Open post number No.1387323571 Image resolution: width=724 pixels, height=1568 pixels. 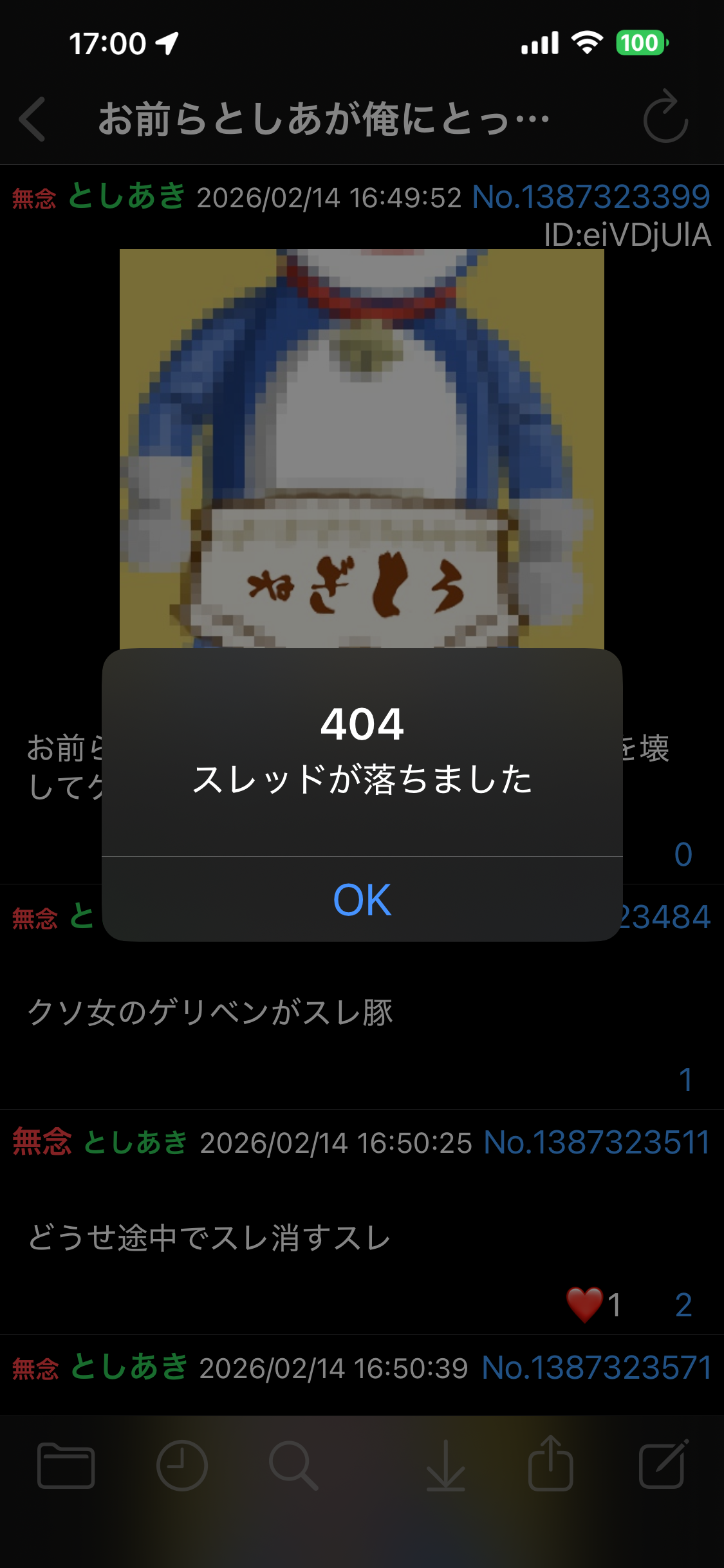click(597, 1368)
